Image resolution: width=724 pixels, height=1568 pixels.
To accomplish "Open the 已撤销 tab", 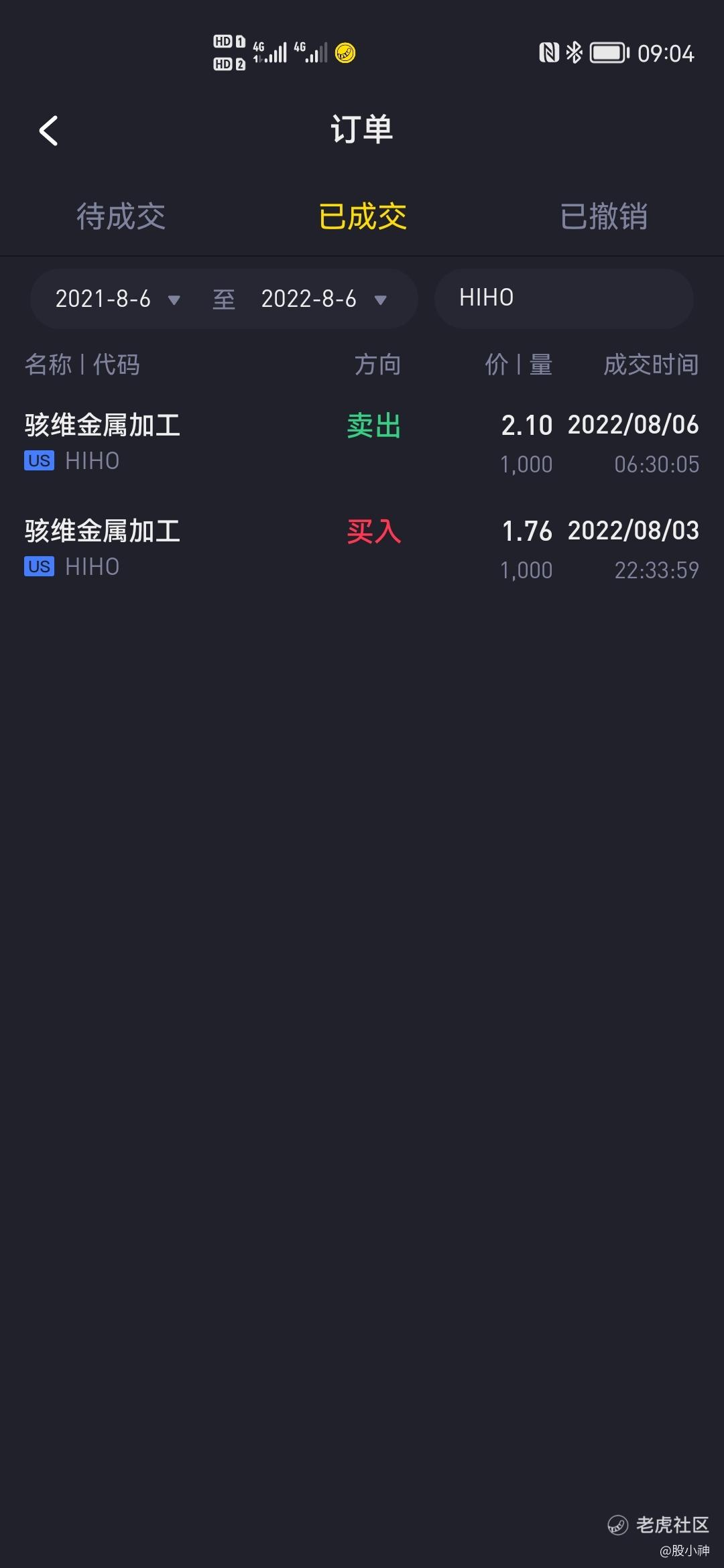I will click(603, 216).
